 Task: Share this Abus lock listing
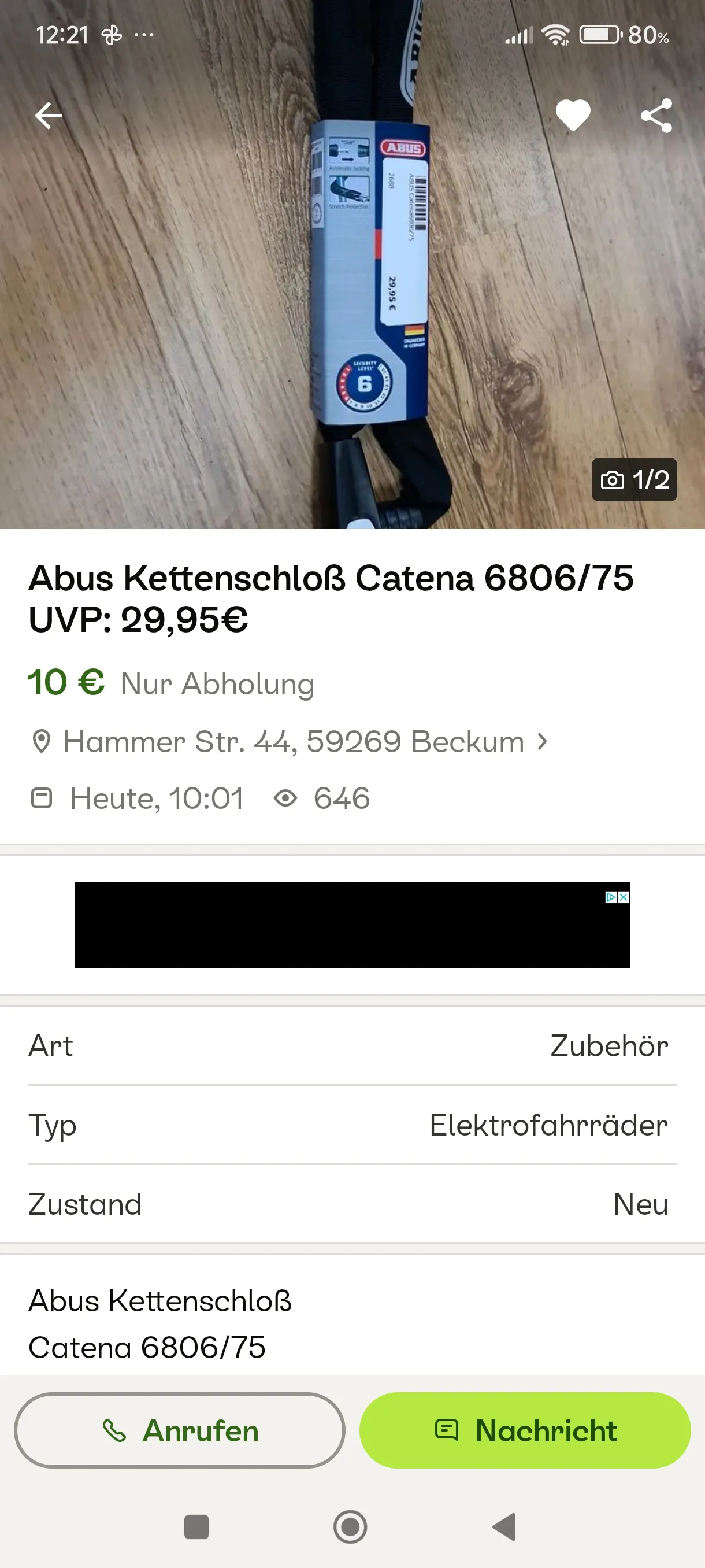point(656,116)
